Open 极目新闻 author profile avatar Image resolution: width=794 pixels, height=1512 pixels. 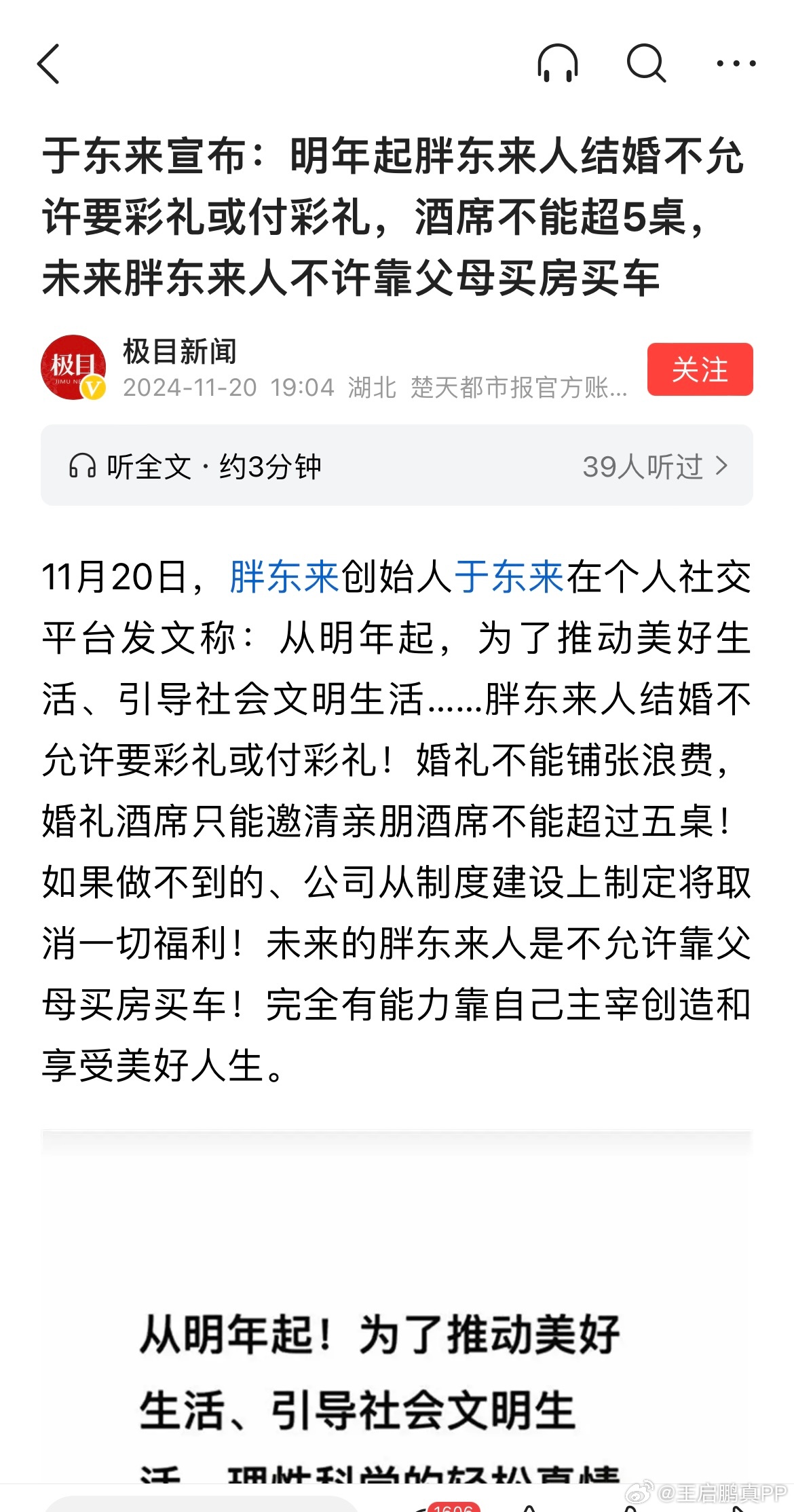[73, 367]
